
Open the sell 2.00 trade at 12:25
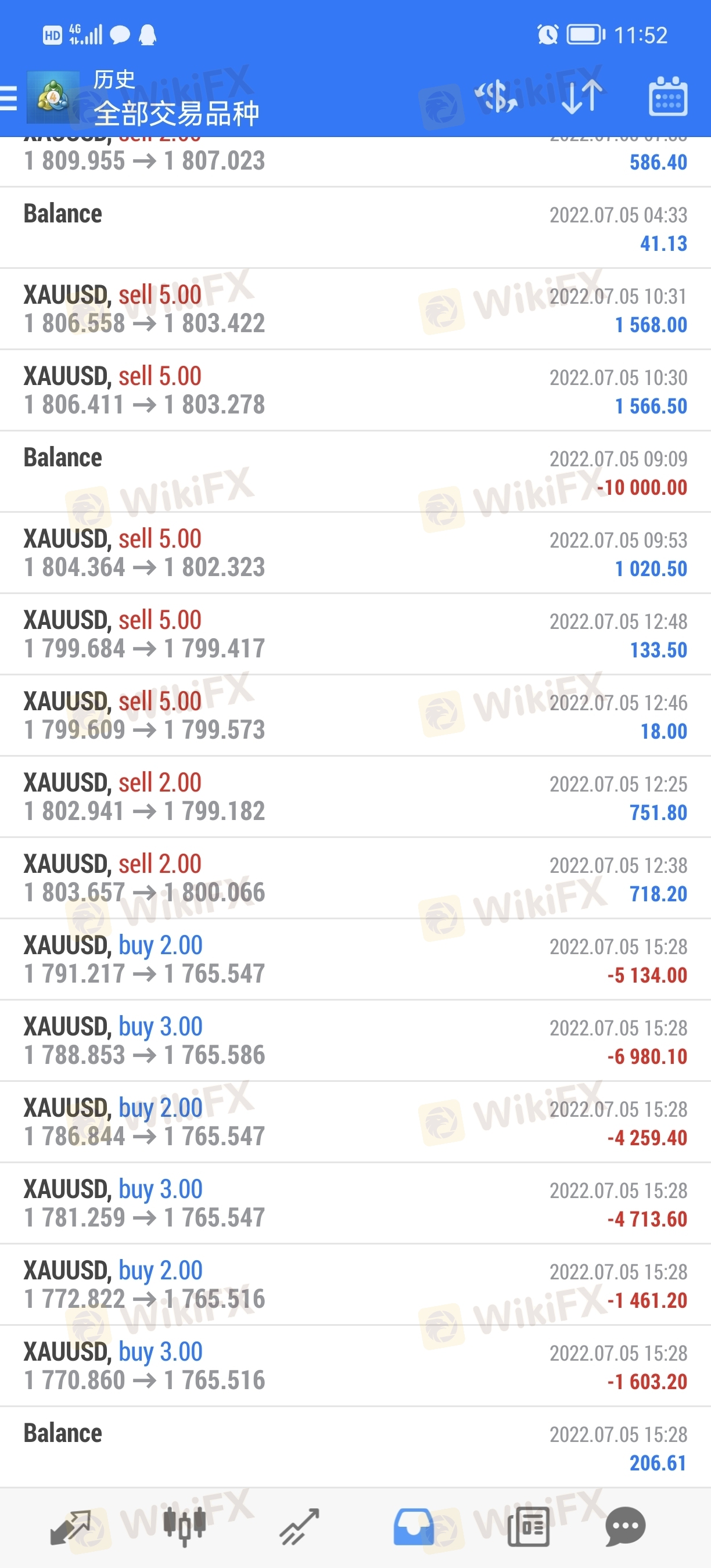click(355, 797)
